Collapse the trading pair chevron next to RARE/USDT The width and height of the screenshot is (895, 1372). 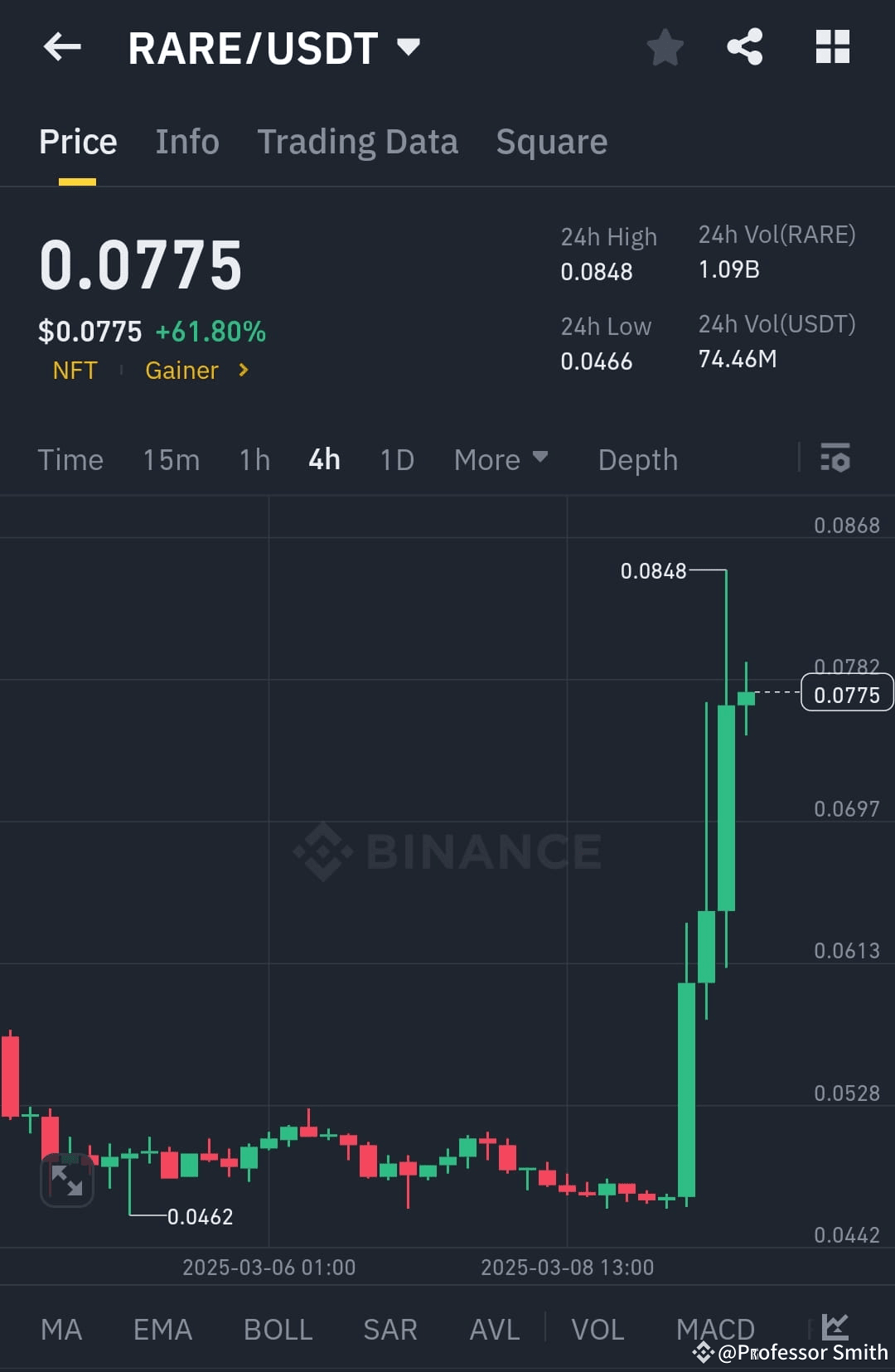click(x=408, y=47)
